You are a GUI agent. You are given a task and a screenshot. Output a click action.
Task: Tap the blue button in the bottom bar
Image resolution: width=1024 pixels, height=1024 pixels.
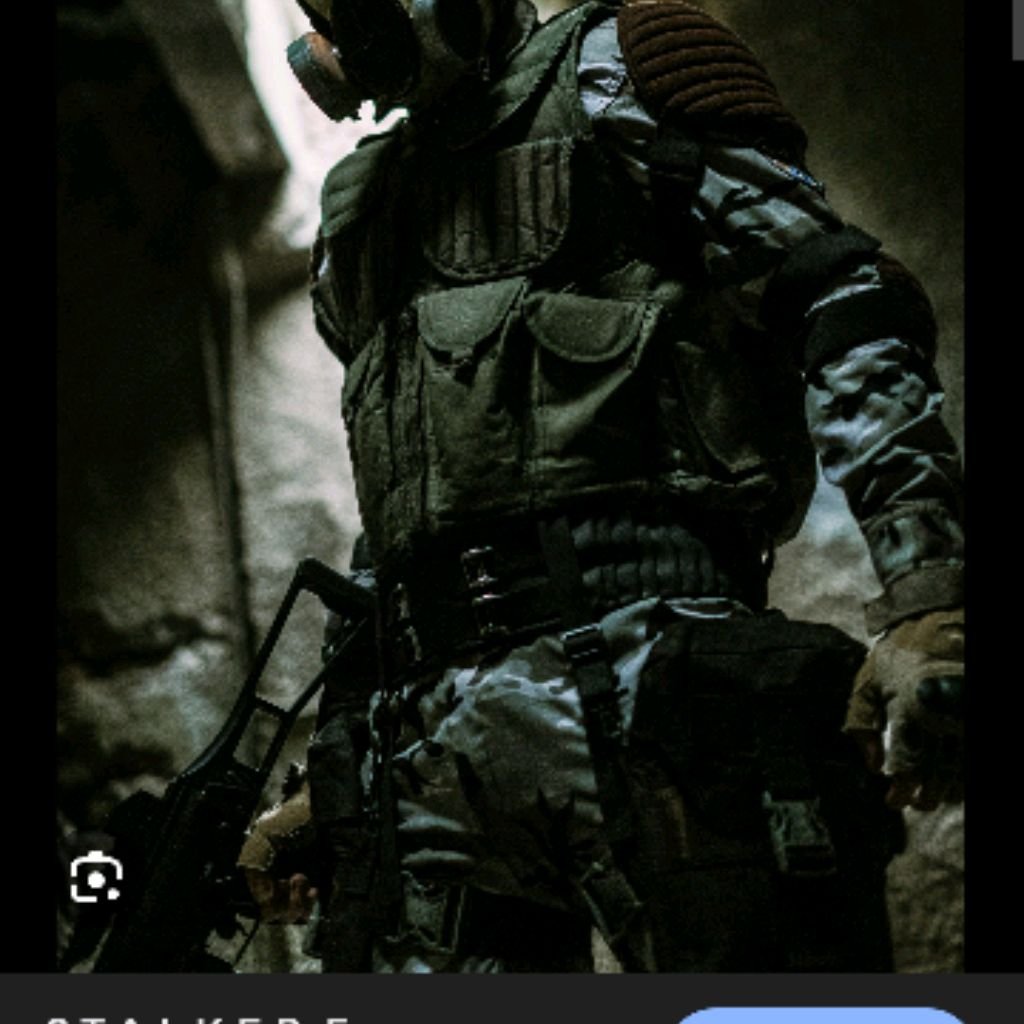[820, 1014]
